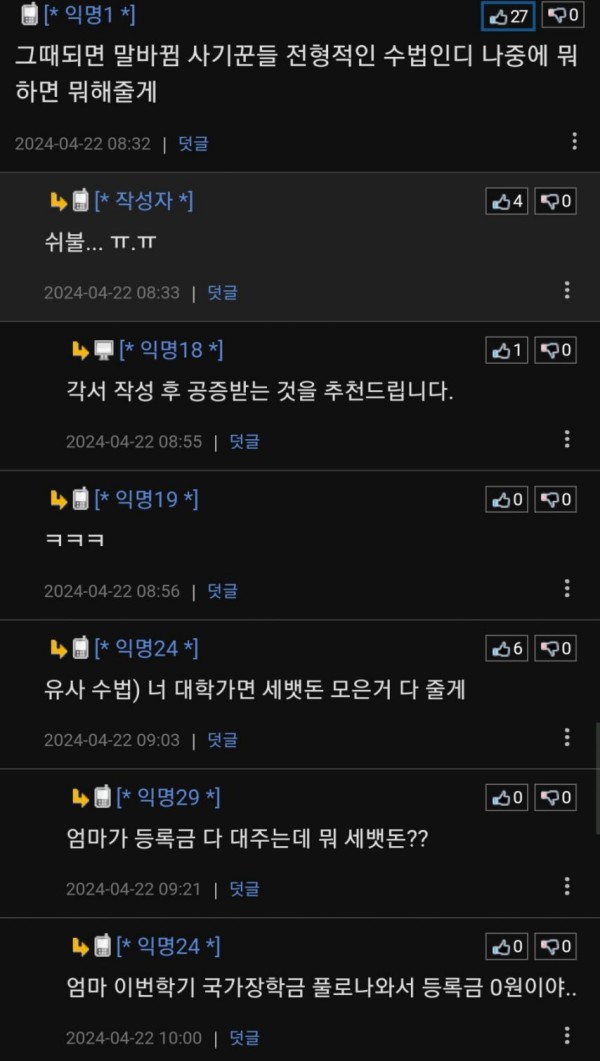Upvote 익명24's 국가장학금 reply

point(508,946)
